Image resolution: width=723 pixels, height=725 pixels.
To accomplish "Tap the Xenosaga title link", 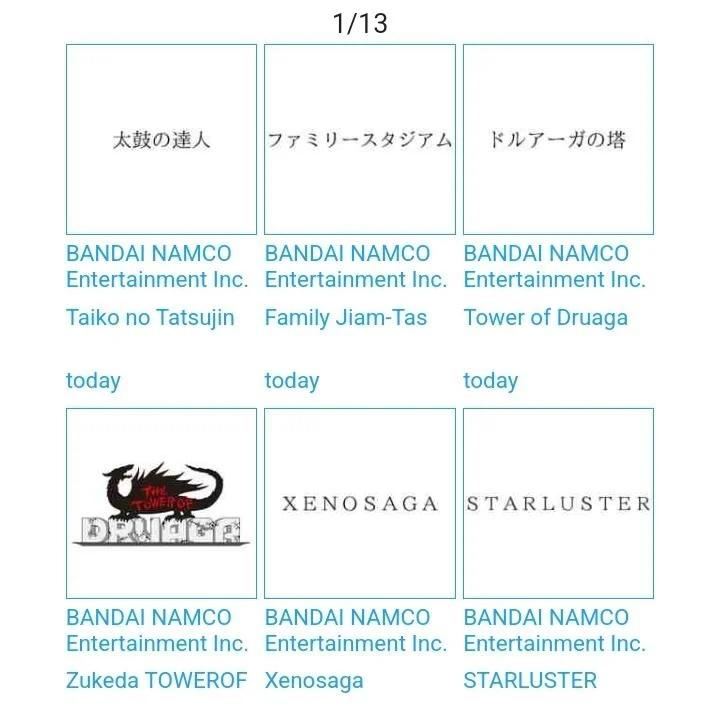I will [x=313, y=681].
